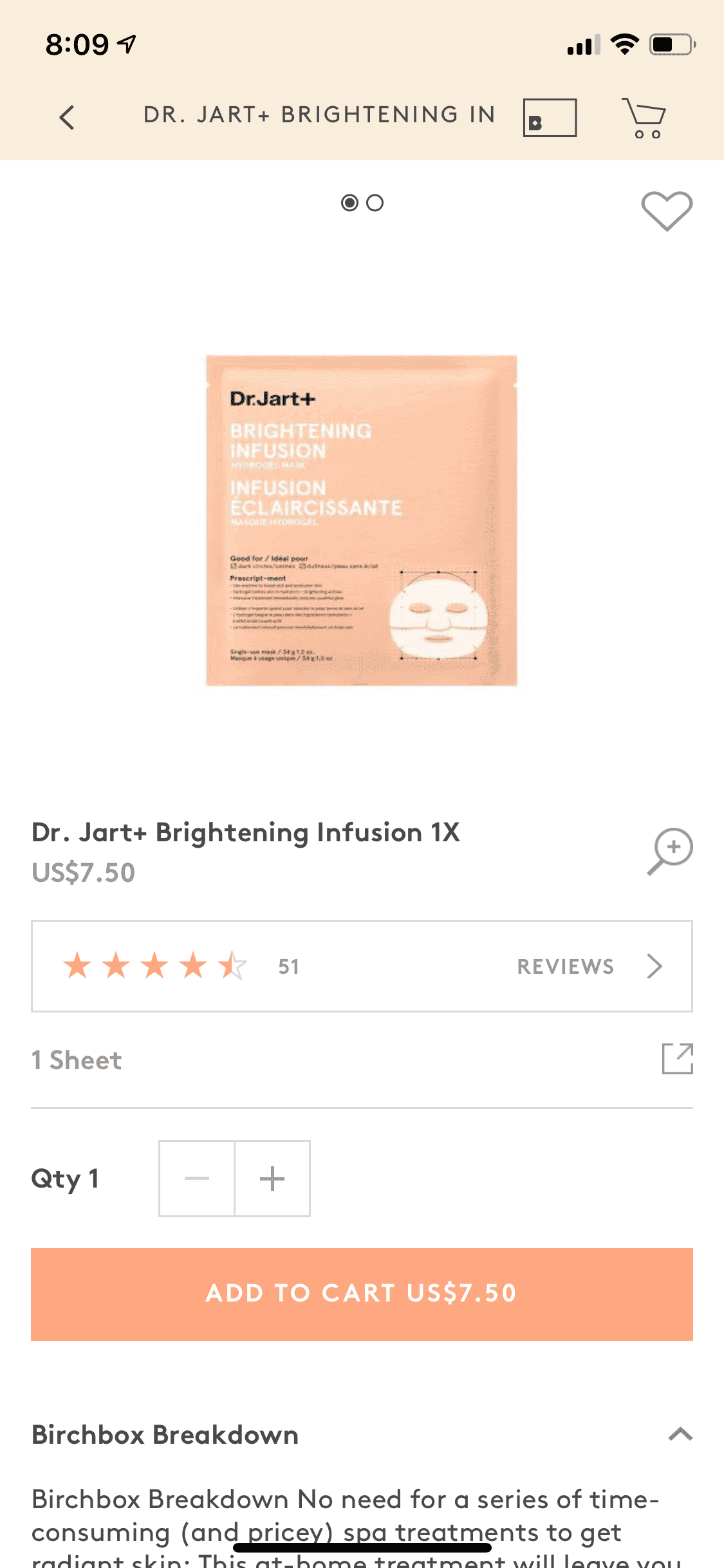Screen dimensions: 724x1568
Task: Add to cart for US$7.50
Action: (362, 1294)
